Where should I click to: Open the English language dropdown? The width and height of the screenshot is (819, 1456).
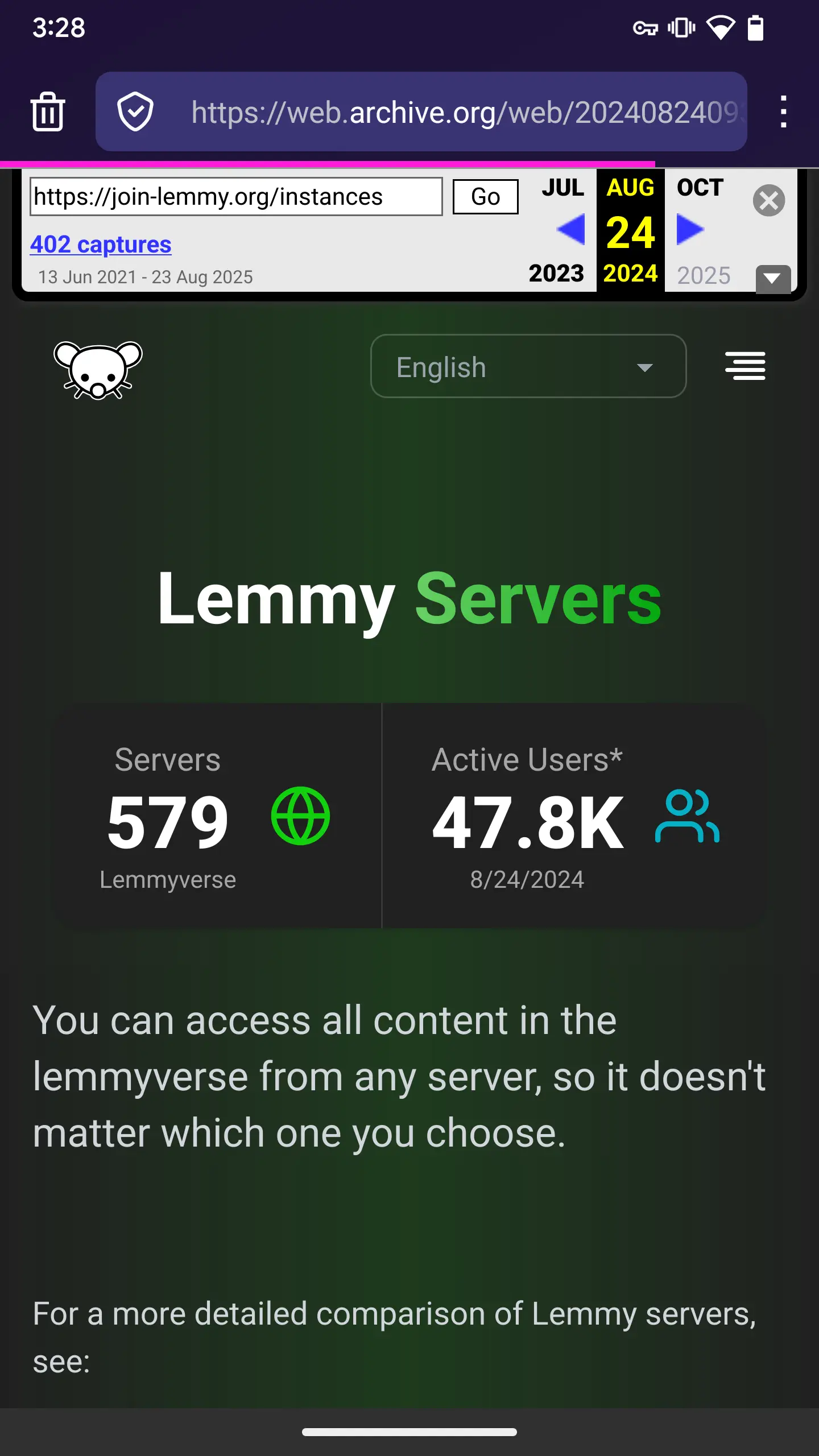(x=528, y=366)
